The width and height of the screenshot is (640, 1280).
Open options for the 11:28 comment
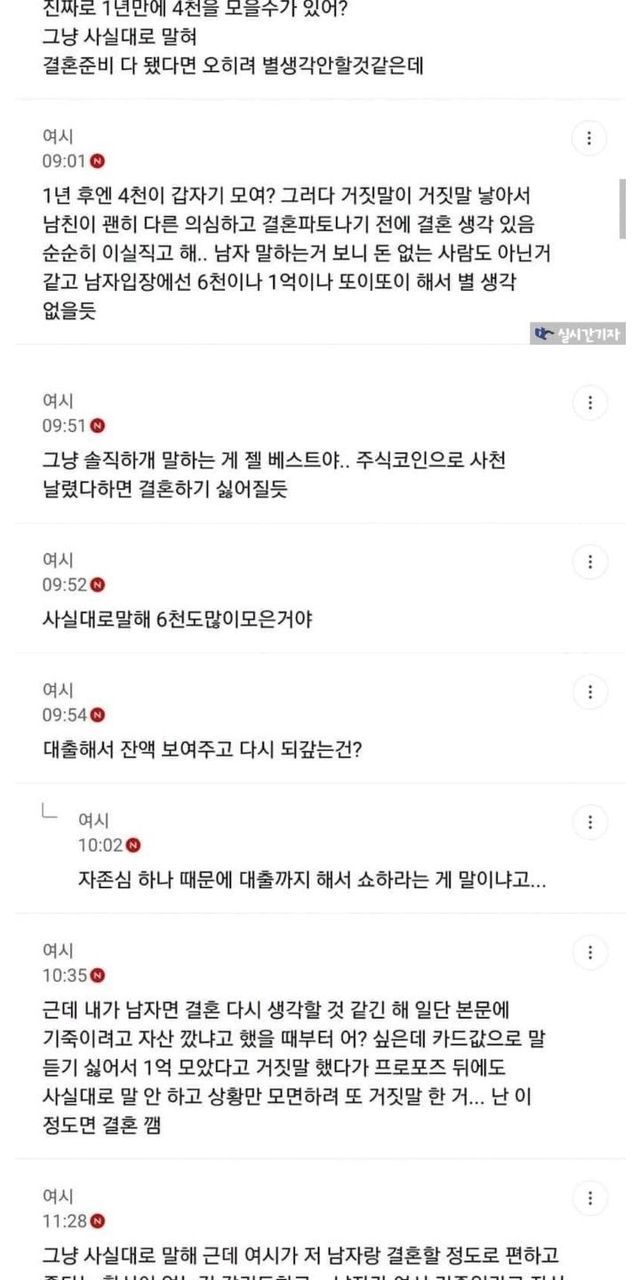pos(590,1198)
